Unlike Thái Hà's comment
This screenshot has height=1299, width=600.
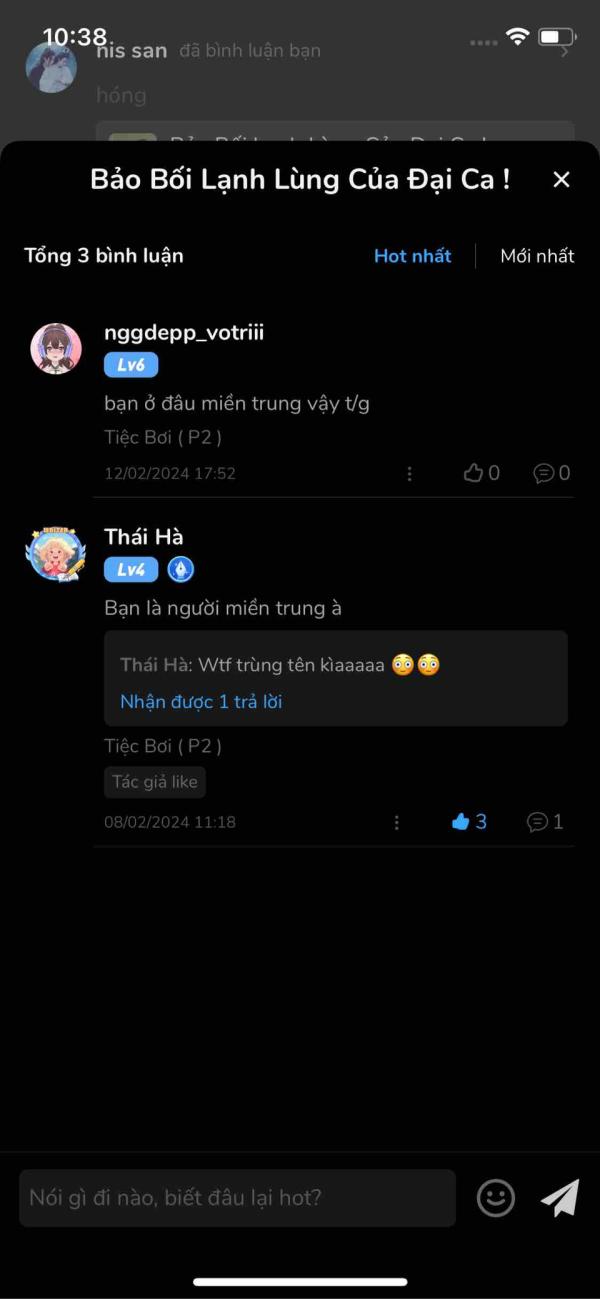click(468, 822)
